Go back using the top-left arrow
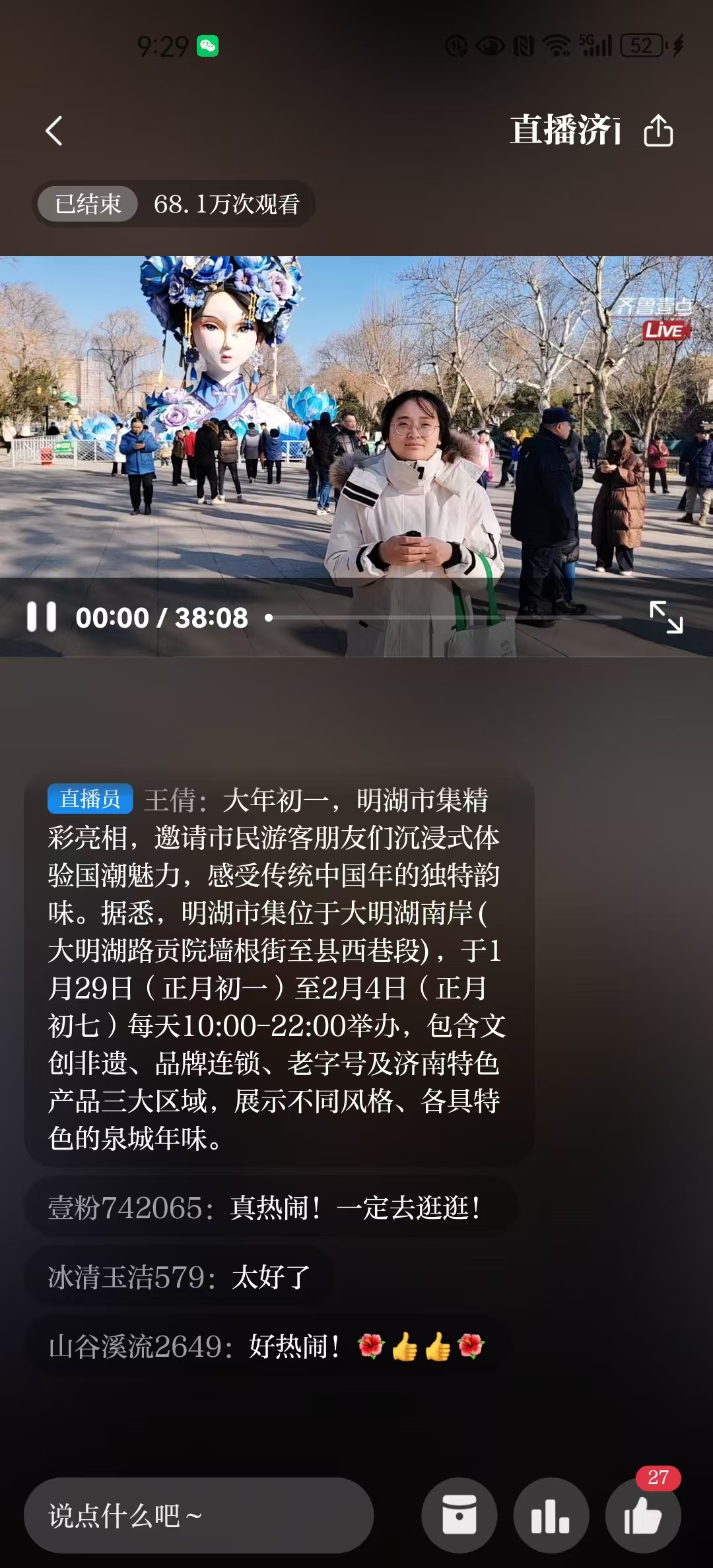The width and height of the screenshot is (713, 1568). [54, 131]
